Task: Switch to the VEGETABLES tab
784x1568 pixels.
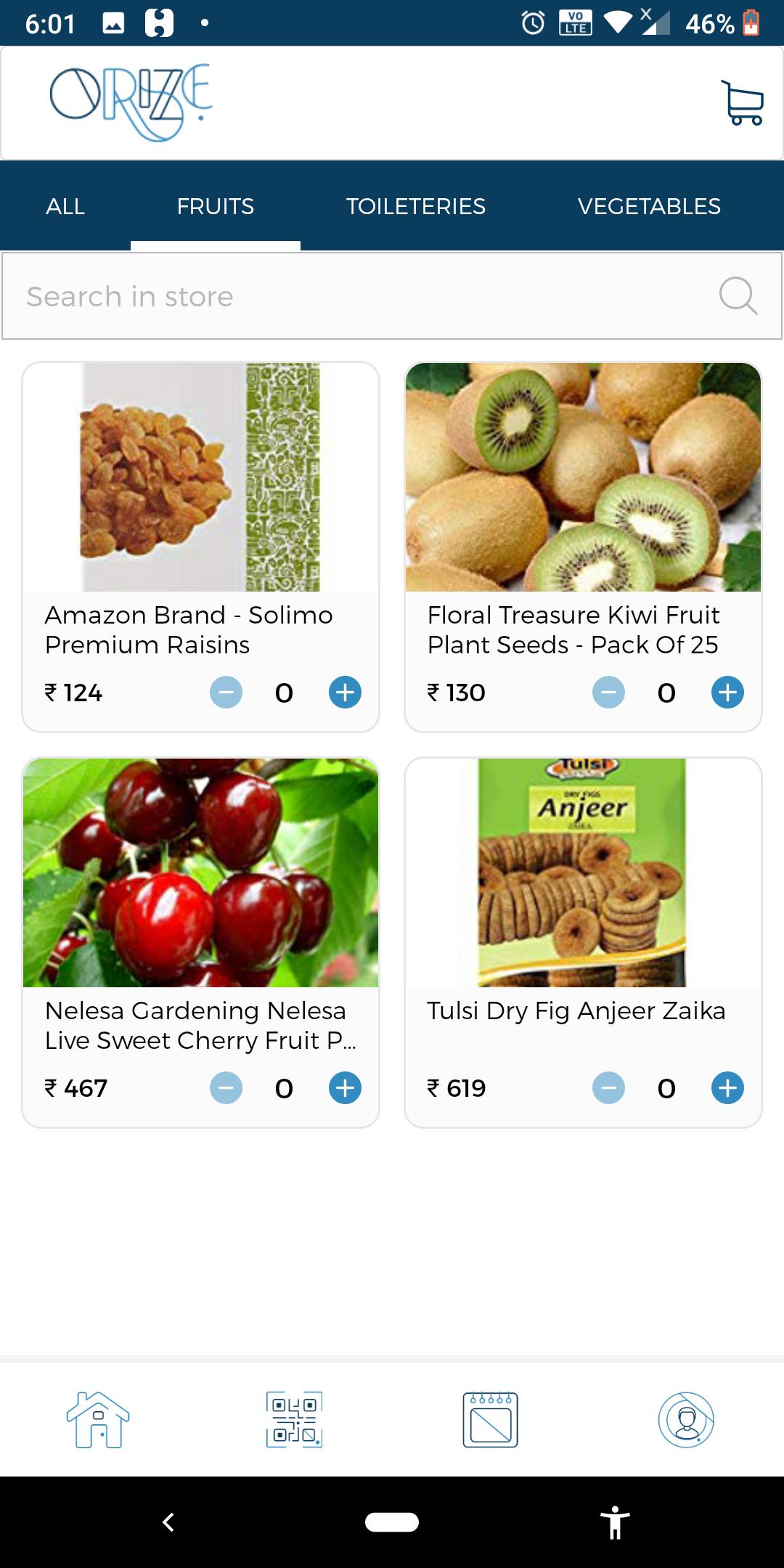Action: point(649,206)
